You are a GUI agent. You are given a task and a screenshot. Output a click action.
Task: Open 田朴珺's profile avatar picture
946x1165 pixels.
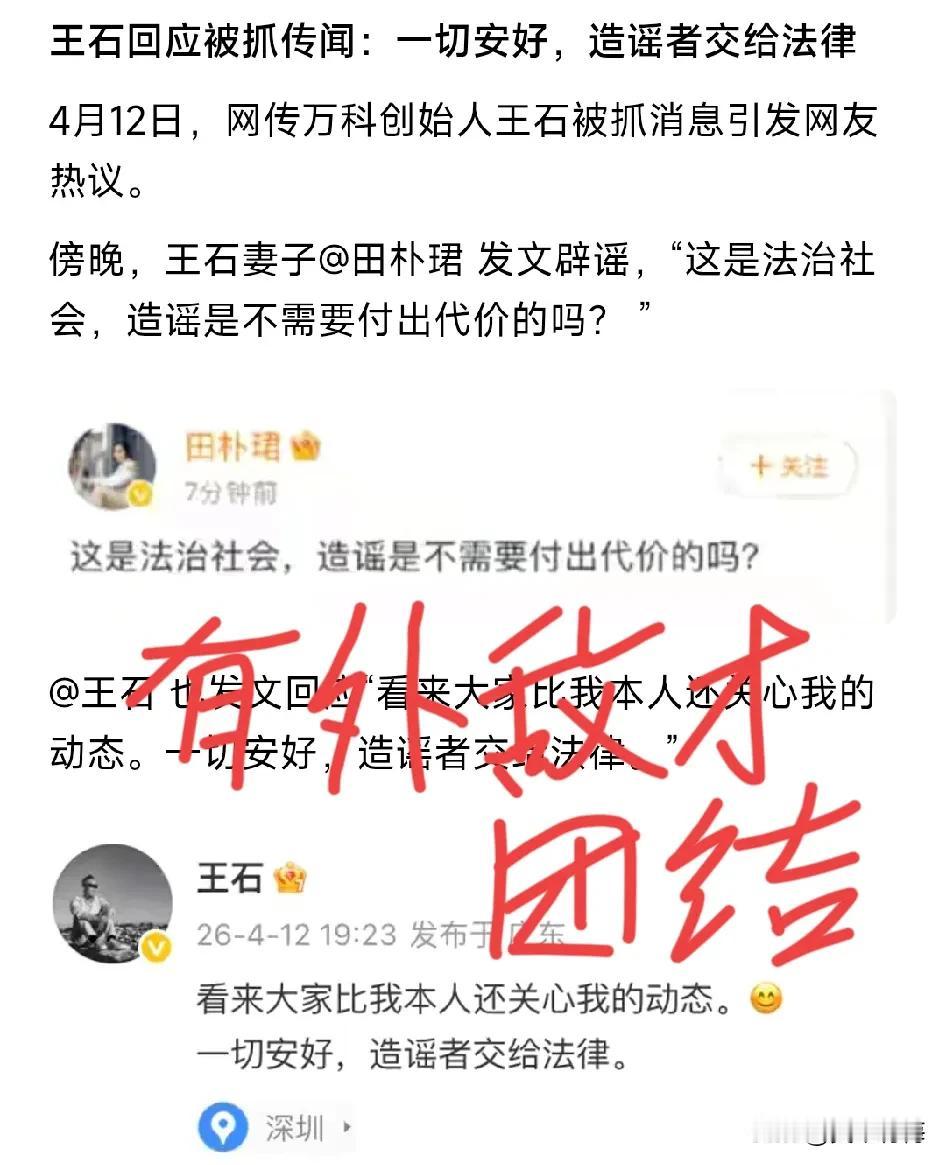click(113, 462)
